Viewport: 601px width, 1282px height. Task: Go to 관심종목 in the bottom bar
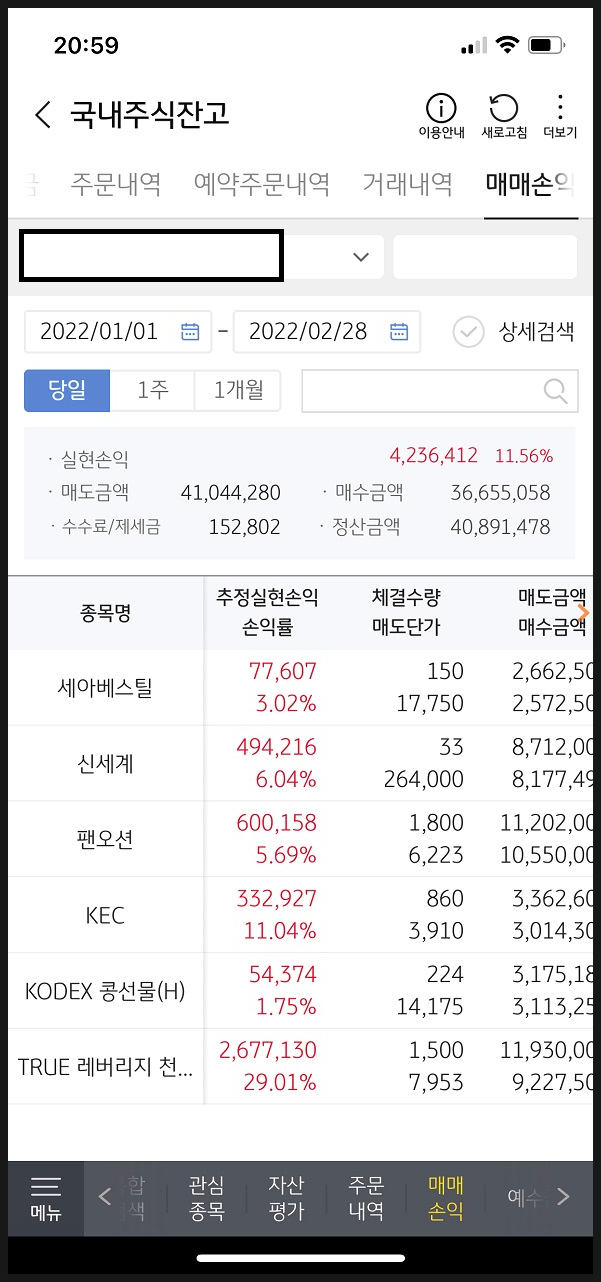tap(206, 1197)
